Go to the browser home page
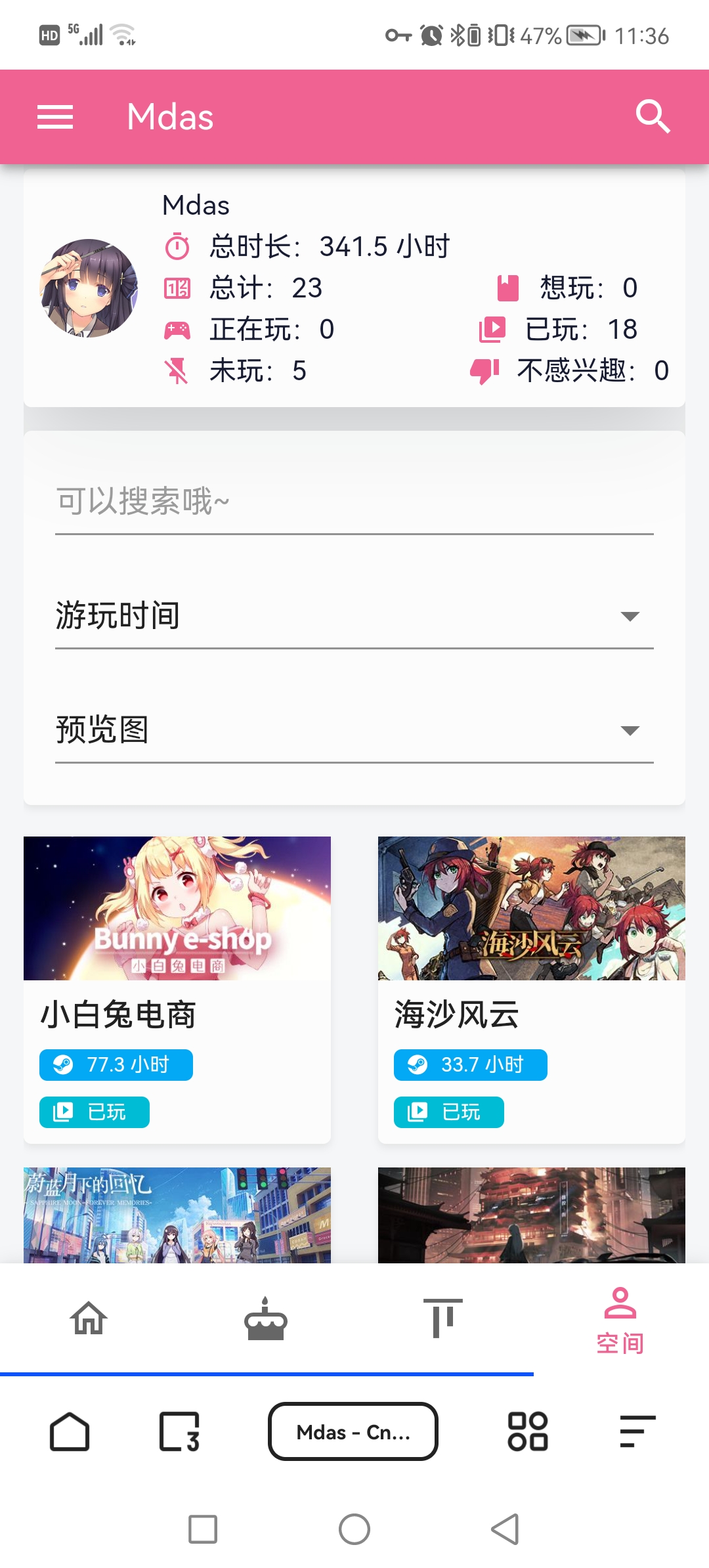The image size is (709, 1568). click(x=70, y=1431)
